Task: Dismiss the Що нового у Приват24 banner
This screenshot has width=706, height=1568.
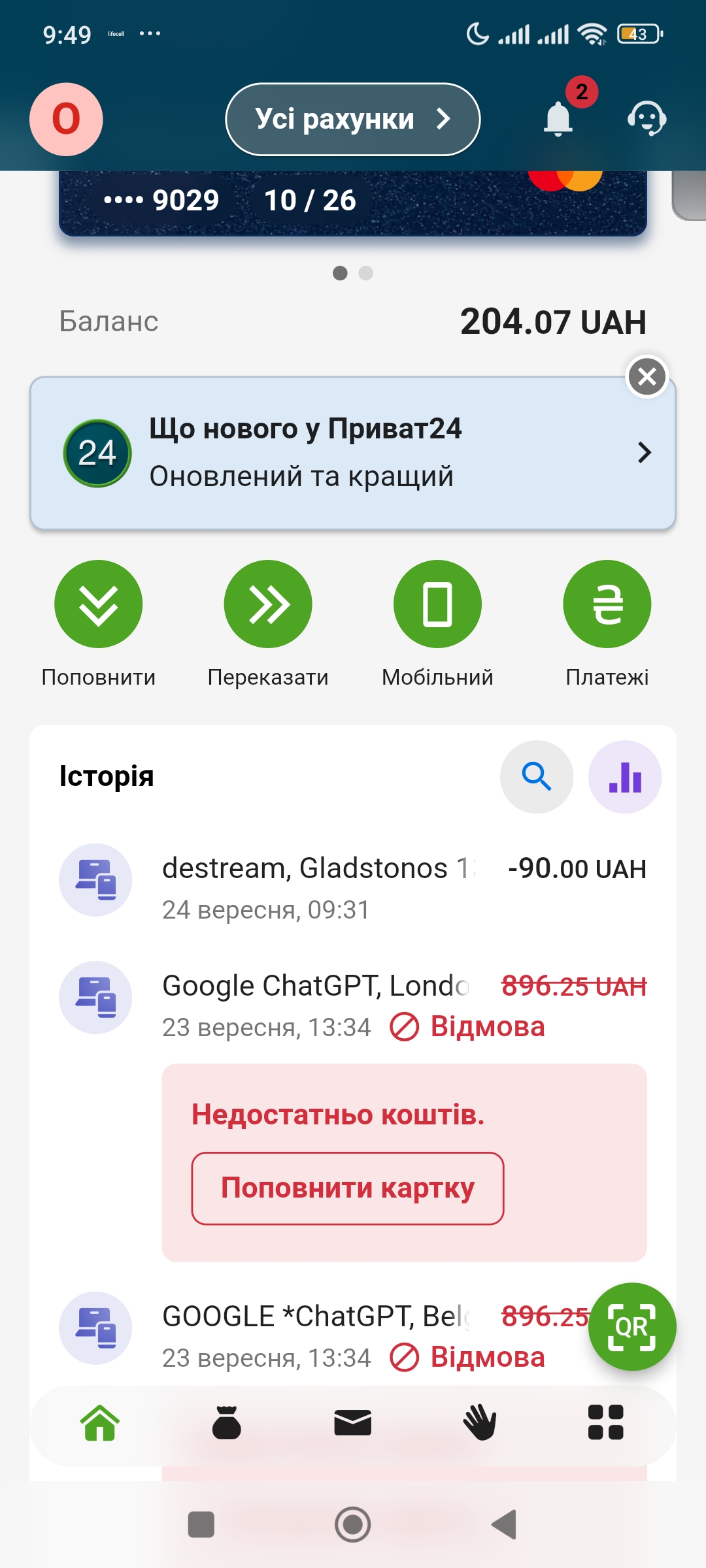Action: click(x=647, y=376)
